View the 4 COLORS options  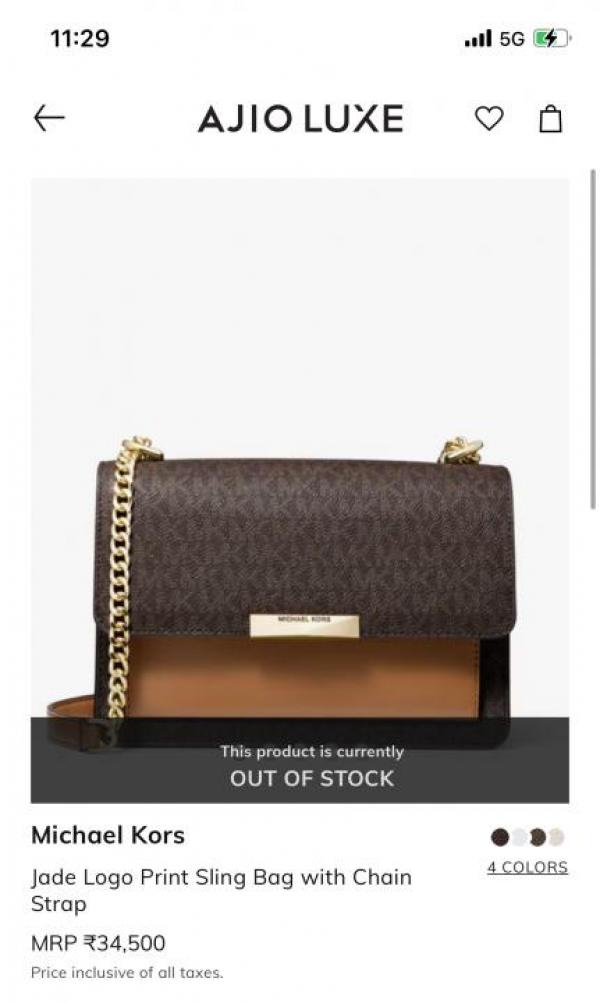pyautogui.click(x=527, y=867)
